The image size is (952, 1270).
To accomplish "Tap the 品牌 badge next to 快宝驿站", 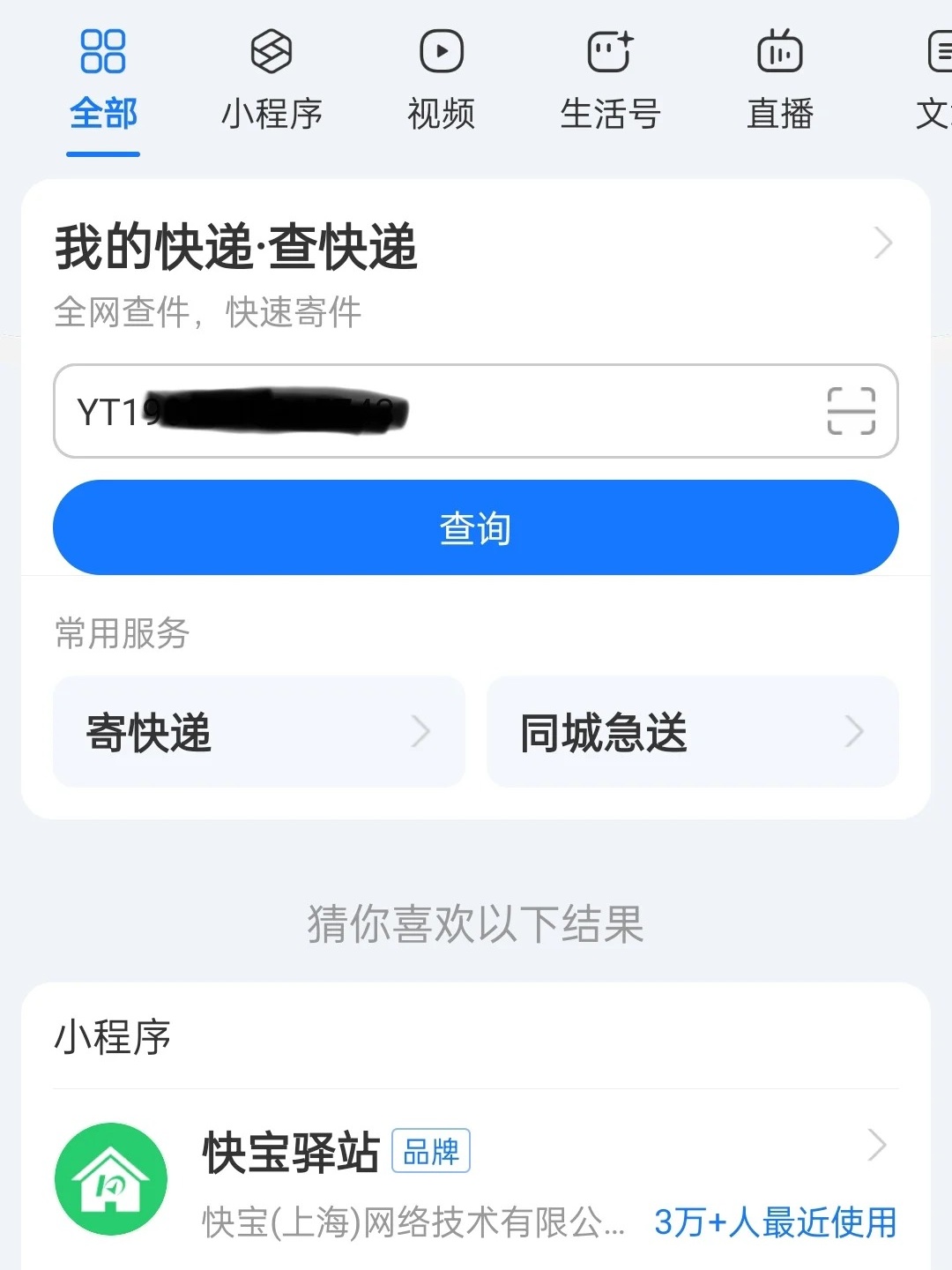I will [x=431, y=1151].
